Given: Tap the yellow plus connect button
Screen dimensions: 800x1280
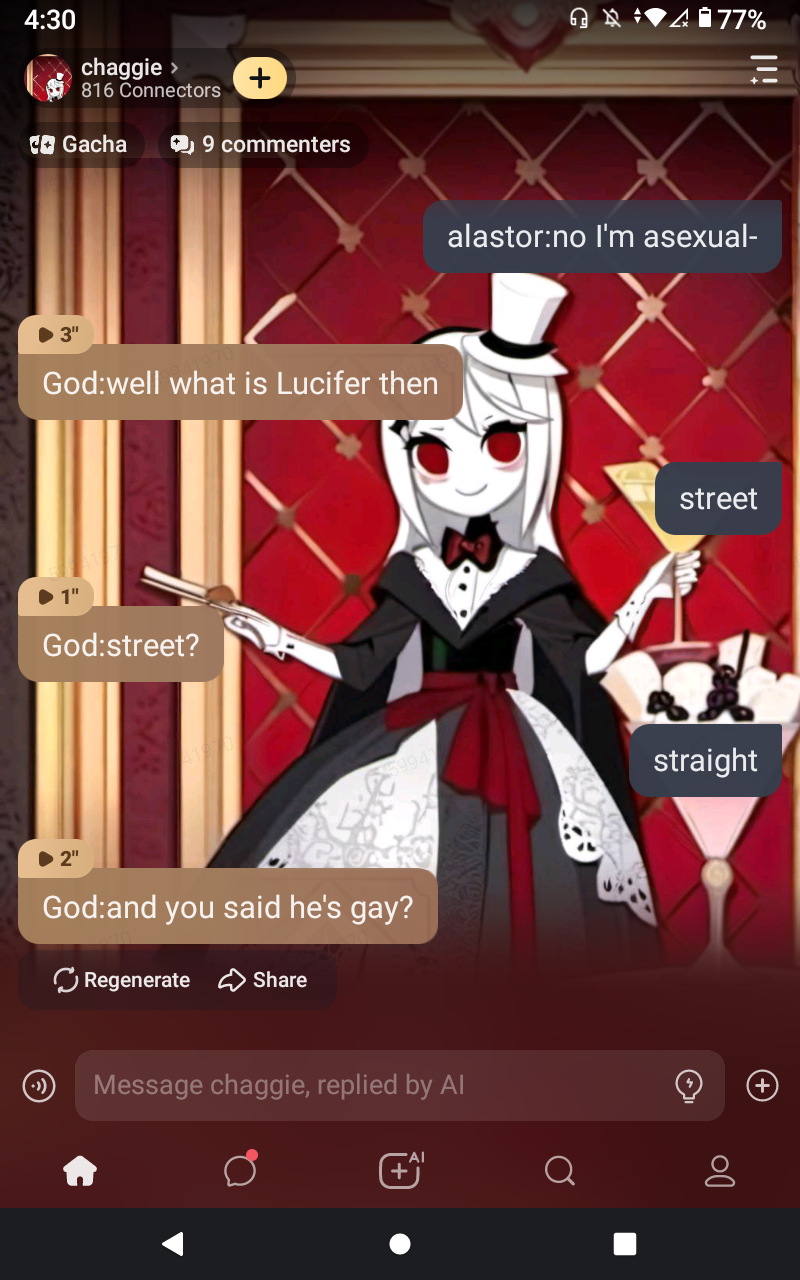Looking at the screenshot, I should click(260, 78).
